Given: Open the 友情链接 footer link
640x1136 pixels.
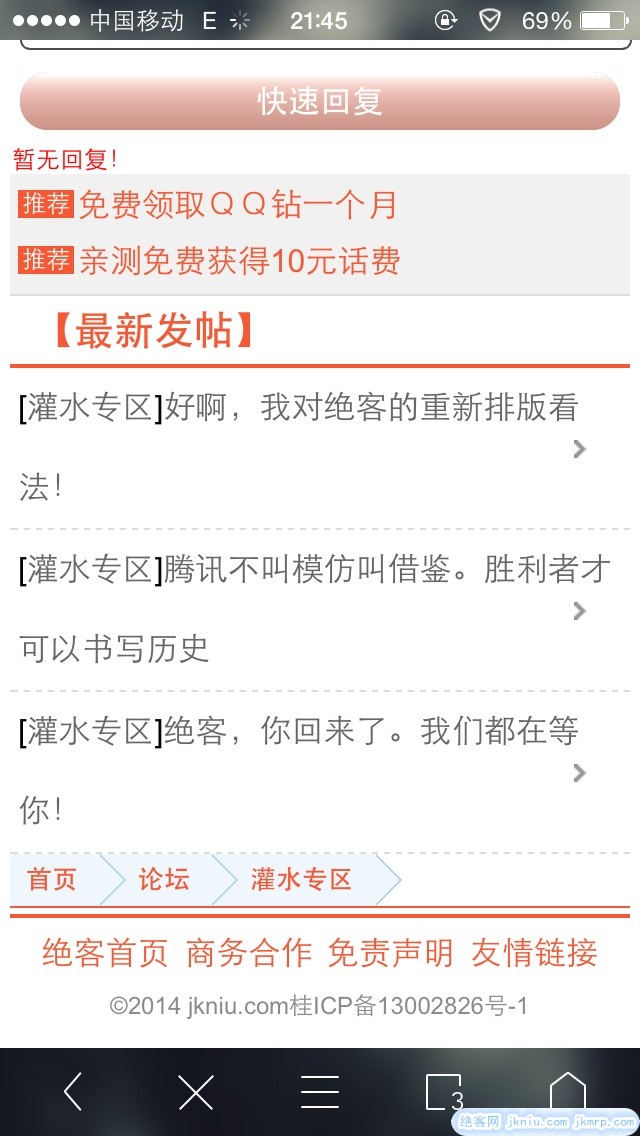Looking at the screenshot, I should [x=535, y=953].
